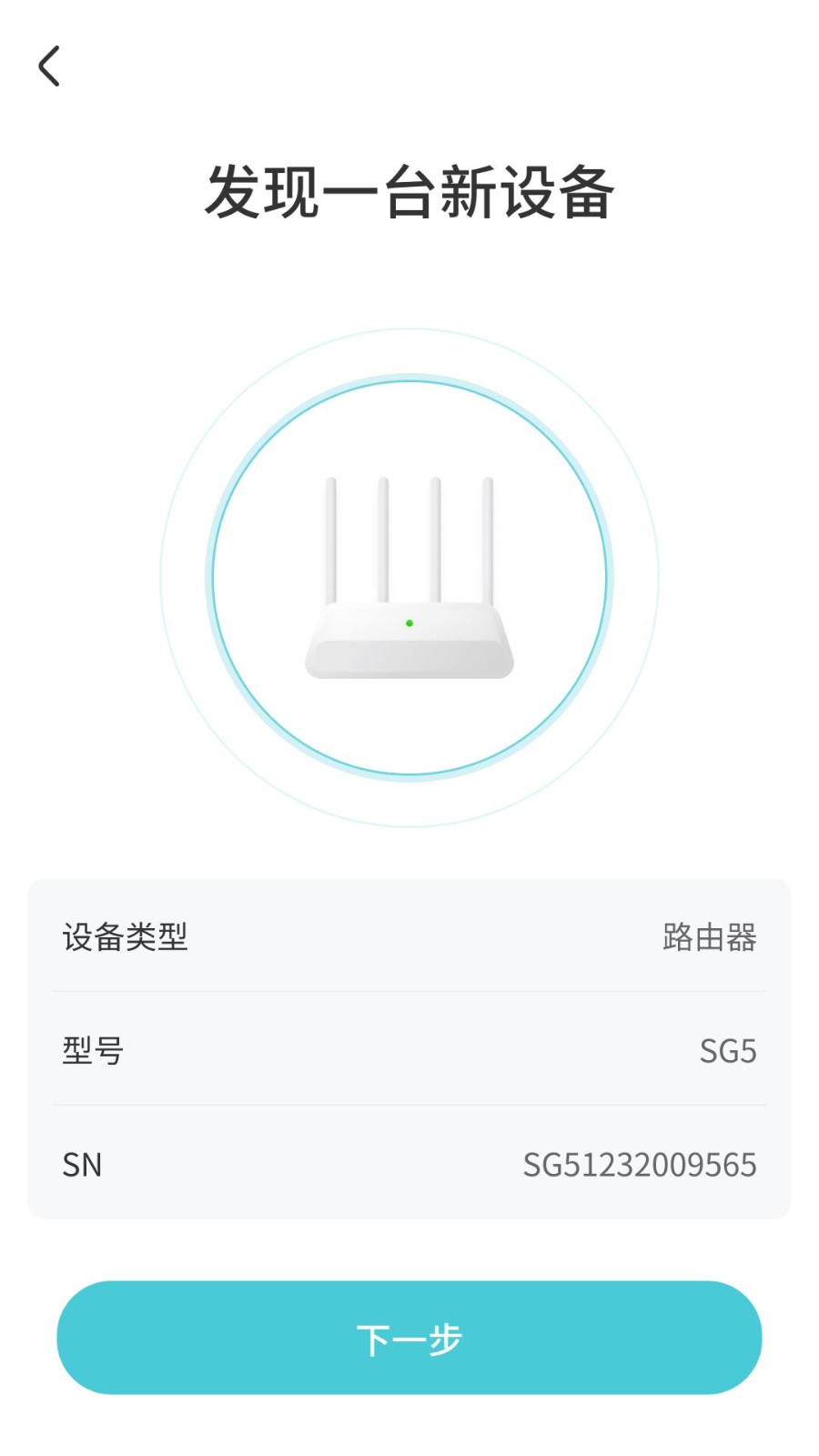The image size is (819, 1456).
Task: Click the green status indicator on router
Action: [409, 621]
